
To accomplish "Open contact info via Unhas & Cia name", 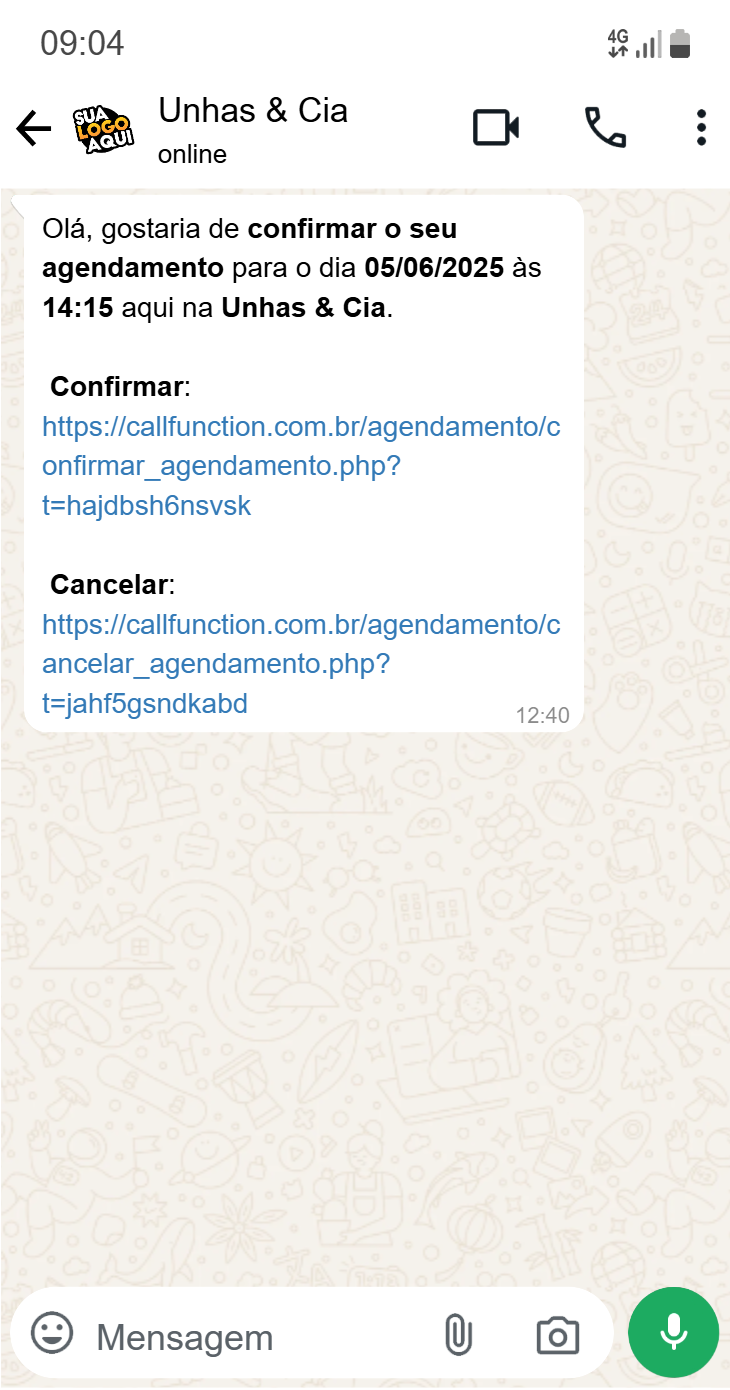I will [x=252, y=110].
